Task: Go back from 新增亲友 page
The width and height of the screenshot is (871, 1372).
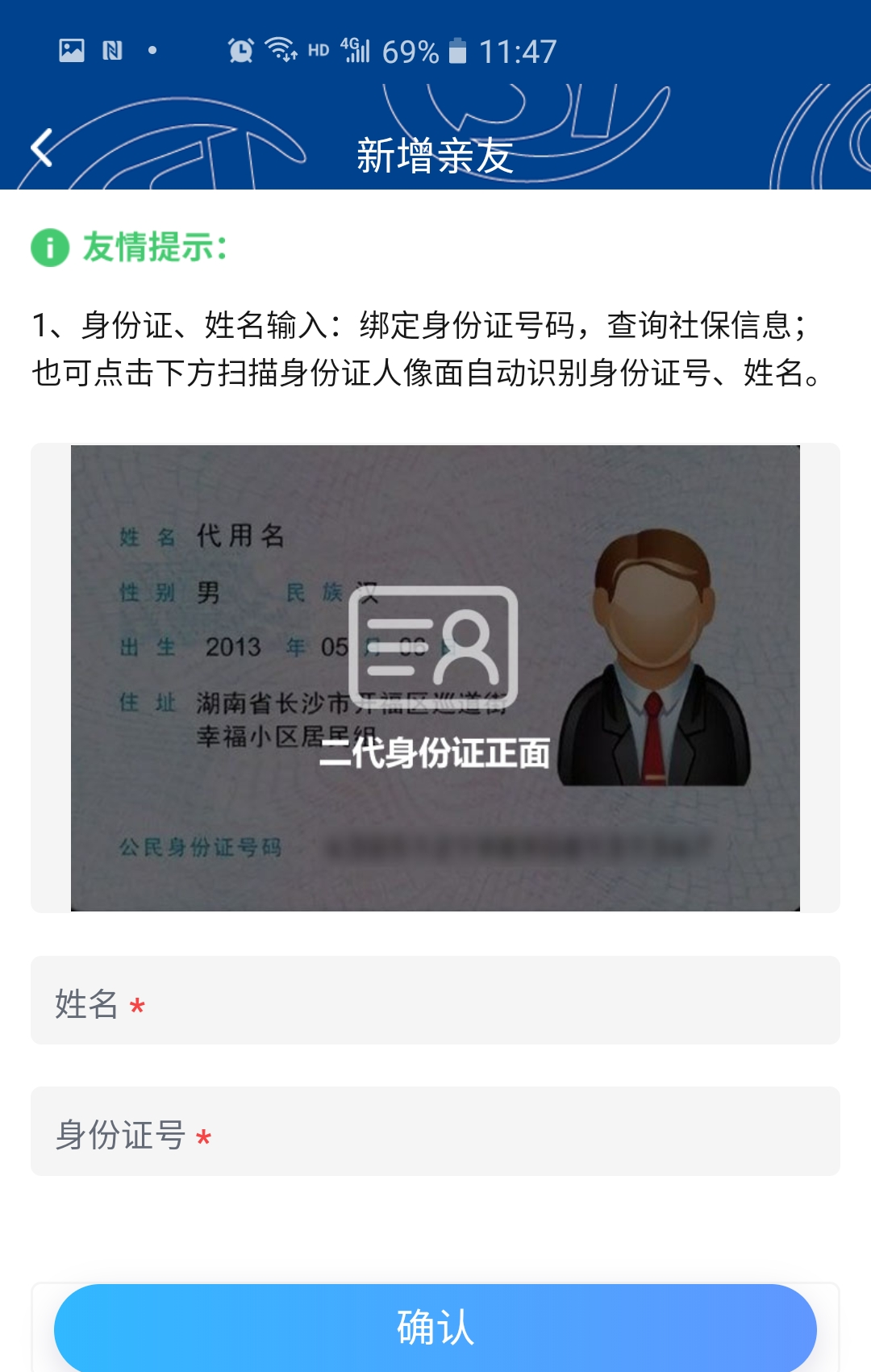Action: click(x=42, y=148)
